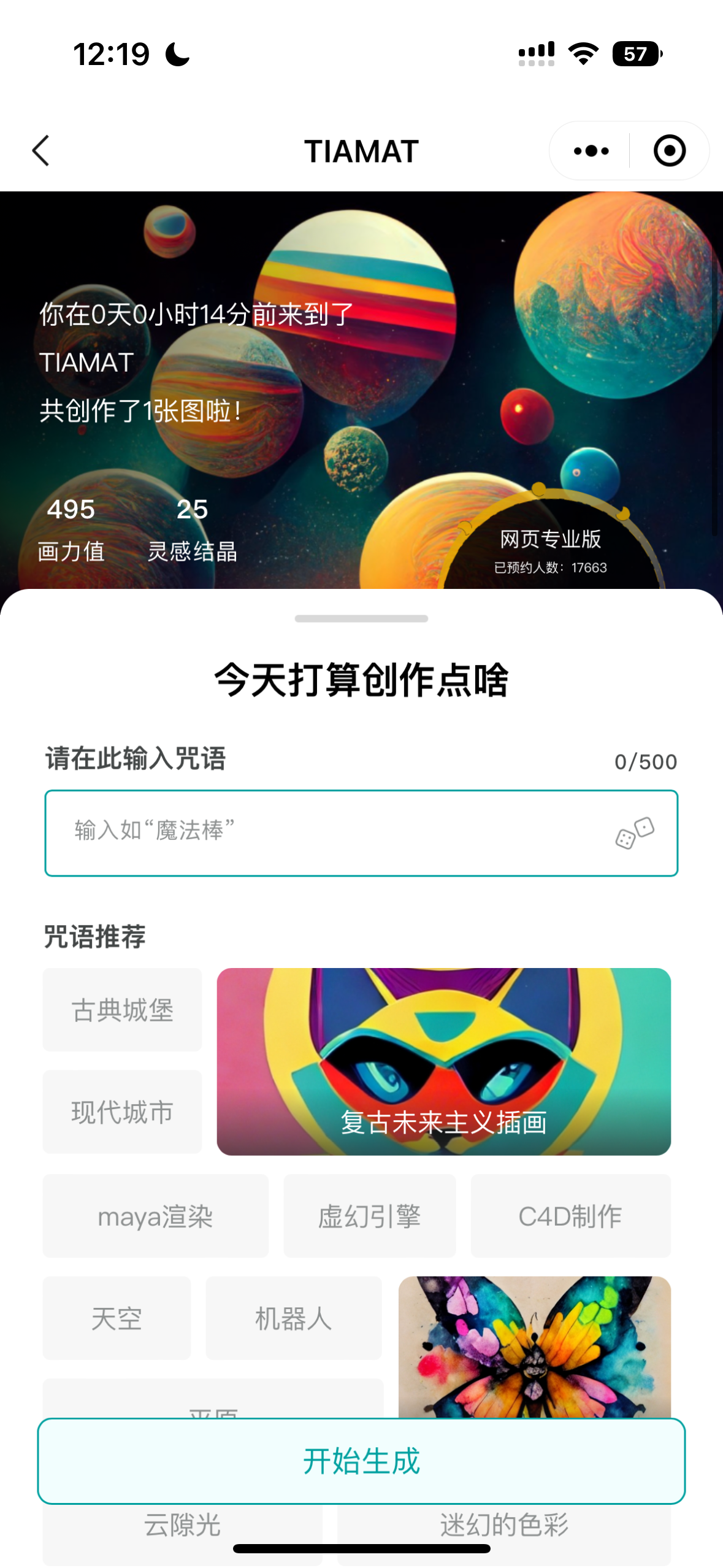Image resolution: width=723 pixels, height=1568 pixels.
Task: Choose the 现代城市 suggestion chip
Action: coord(123,1112)
